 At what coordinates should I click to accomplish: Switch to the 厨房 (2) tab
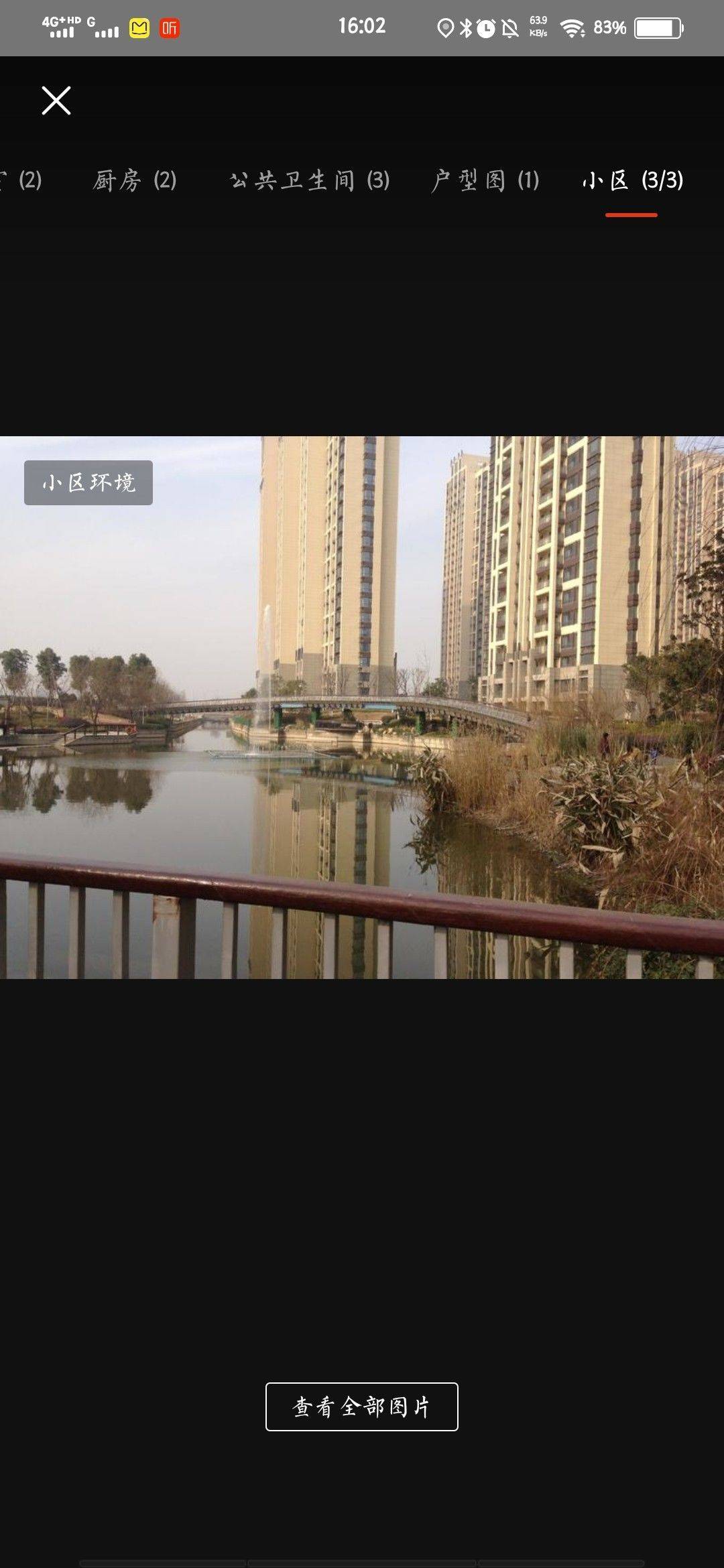click(135, 180)
